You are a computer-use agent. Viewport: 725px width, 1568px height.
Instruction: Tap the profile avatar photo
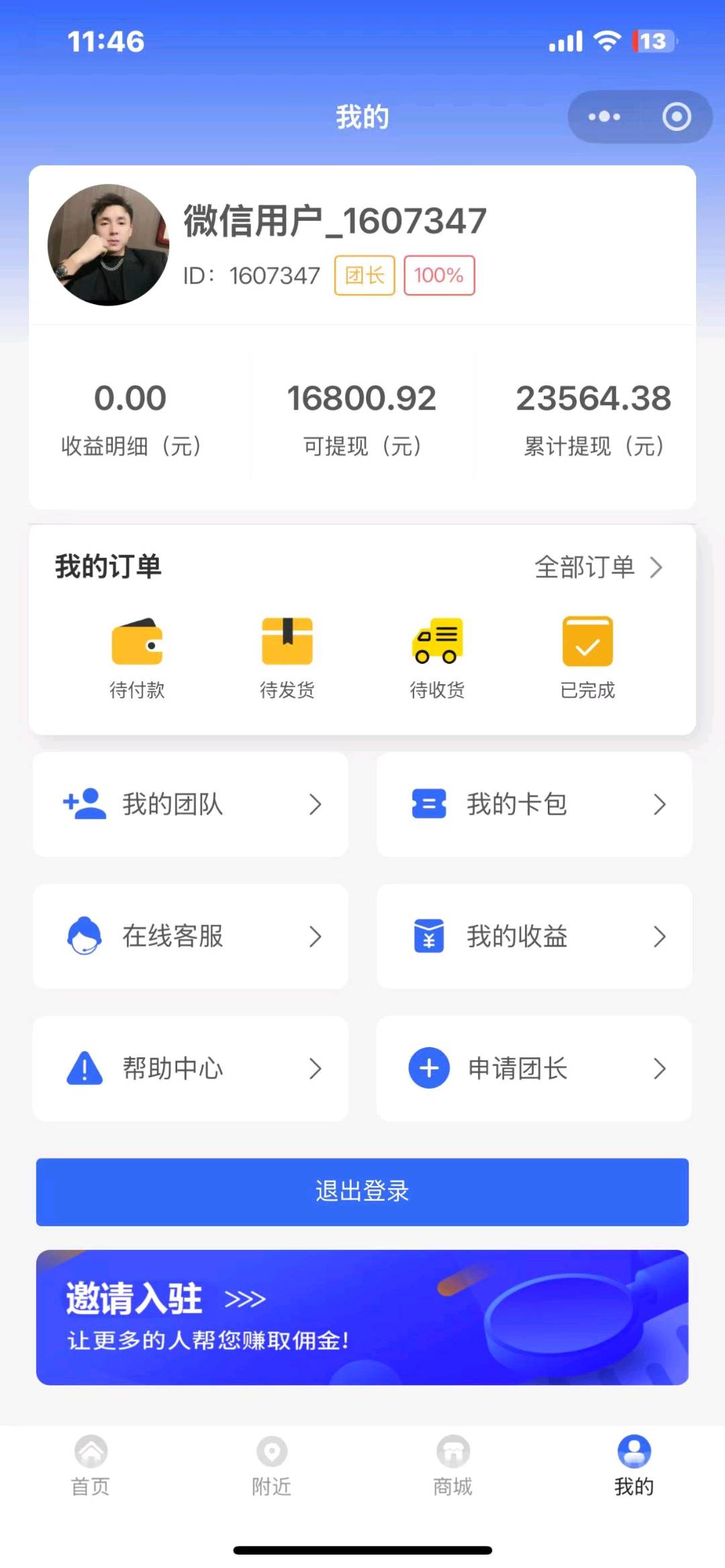pos(108,245)
